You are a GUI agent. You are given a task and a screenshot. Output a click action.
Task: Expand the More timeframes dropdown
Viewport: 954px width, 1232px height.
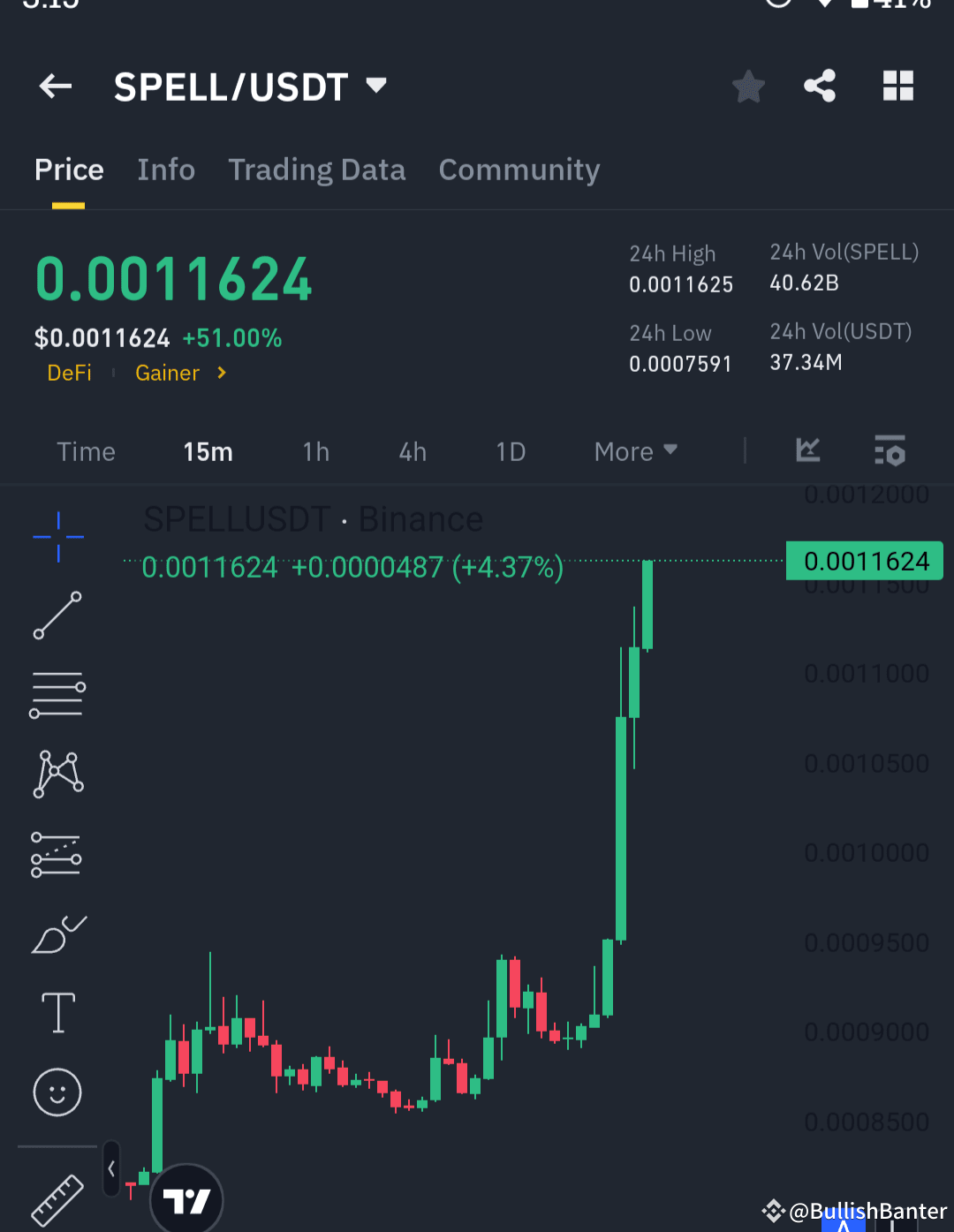point(634,451)
